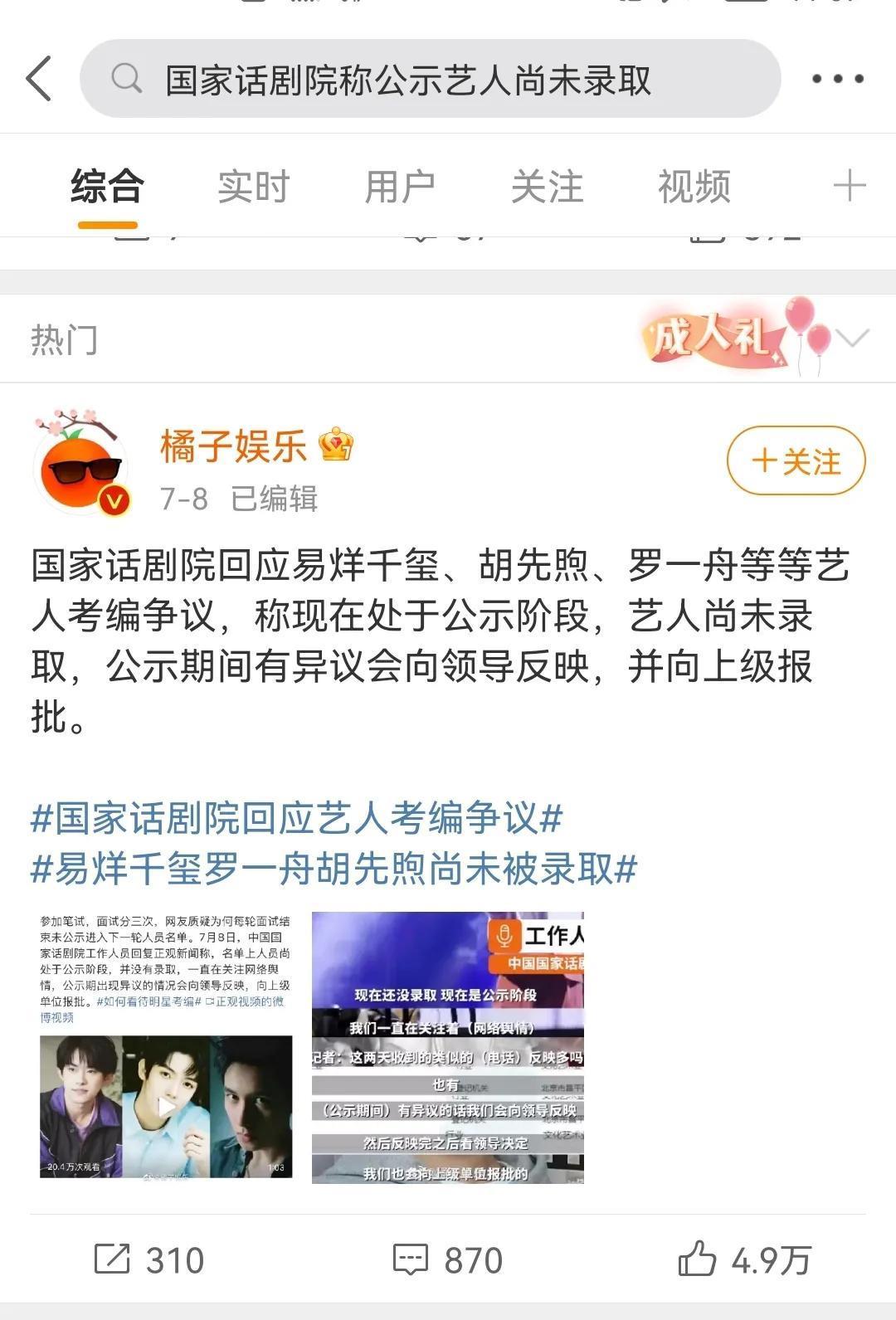Switch to the 视频 tab
896x1320 pixels.
[694, 187]
